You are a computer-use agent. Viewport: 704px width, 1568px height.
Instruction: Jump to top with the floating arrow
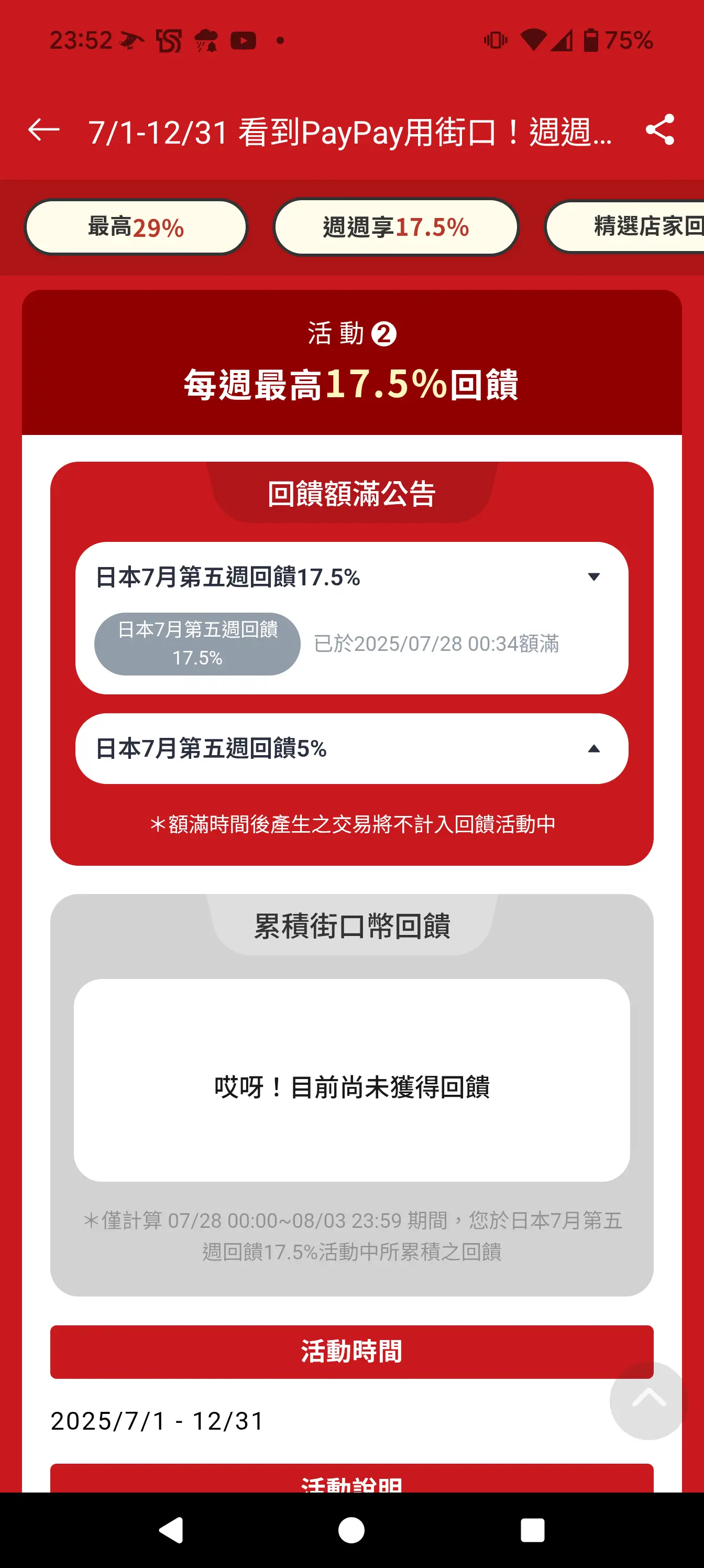pyautogui.click(x=648, y=1400)
